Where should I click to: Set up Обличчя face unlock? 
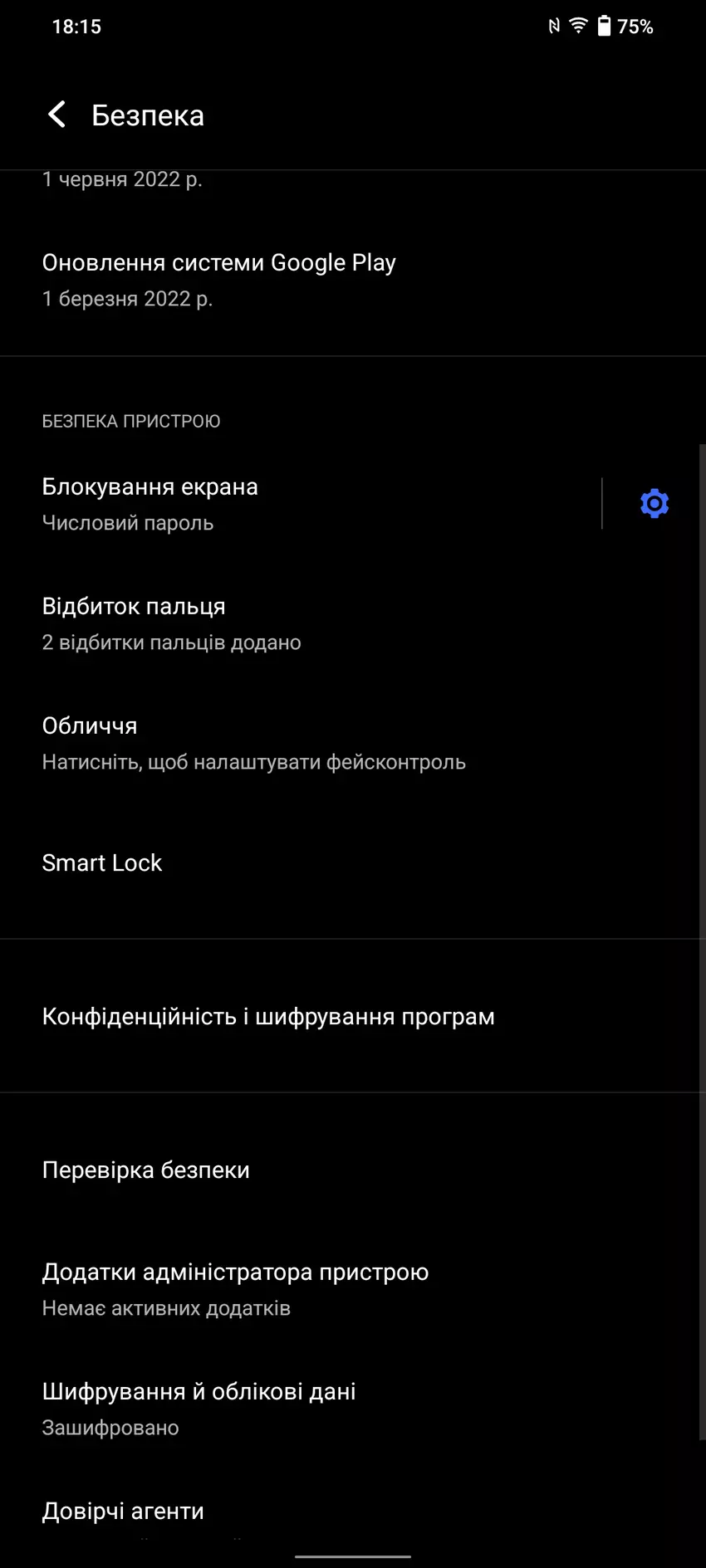(x=253, y=743)
